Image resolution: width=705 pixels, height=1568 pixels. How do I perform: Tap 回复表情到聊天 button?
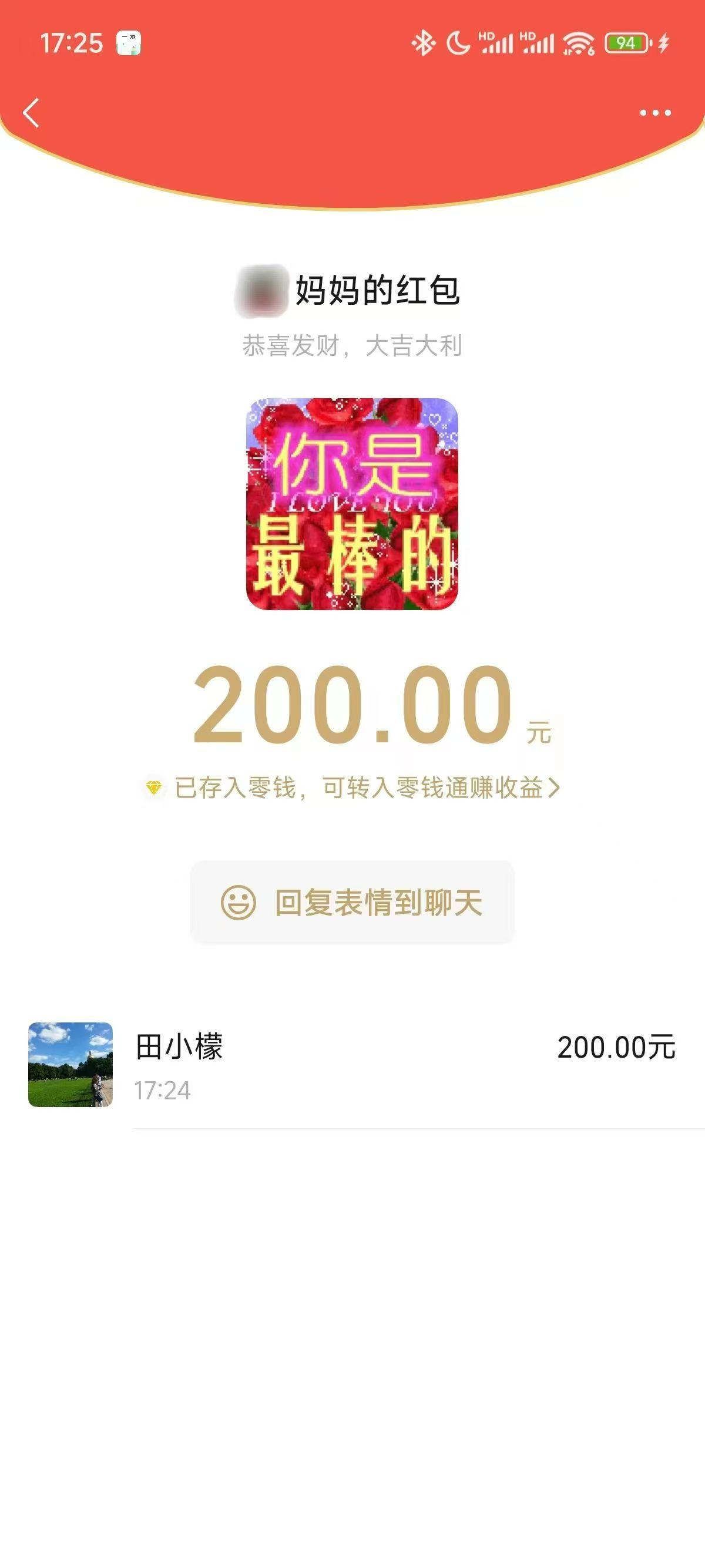(352, 902)
